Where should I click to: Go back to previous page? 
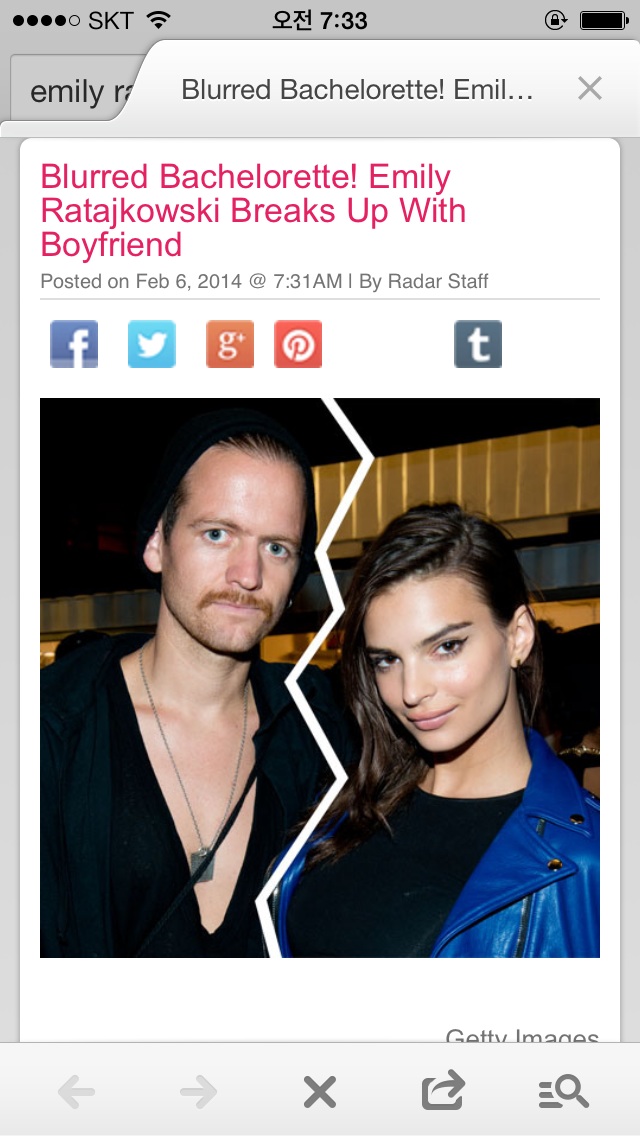click(x=77, y=1091)
